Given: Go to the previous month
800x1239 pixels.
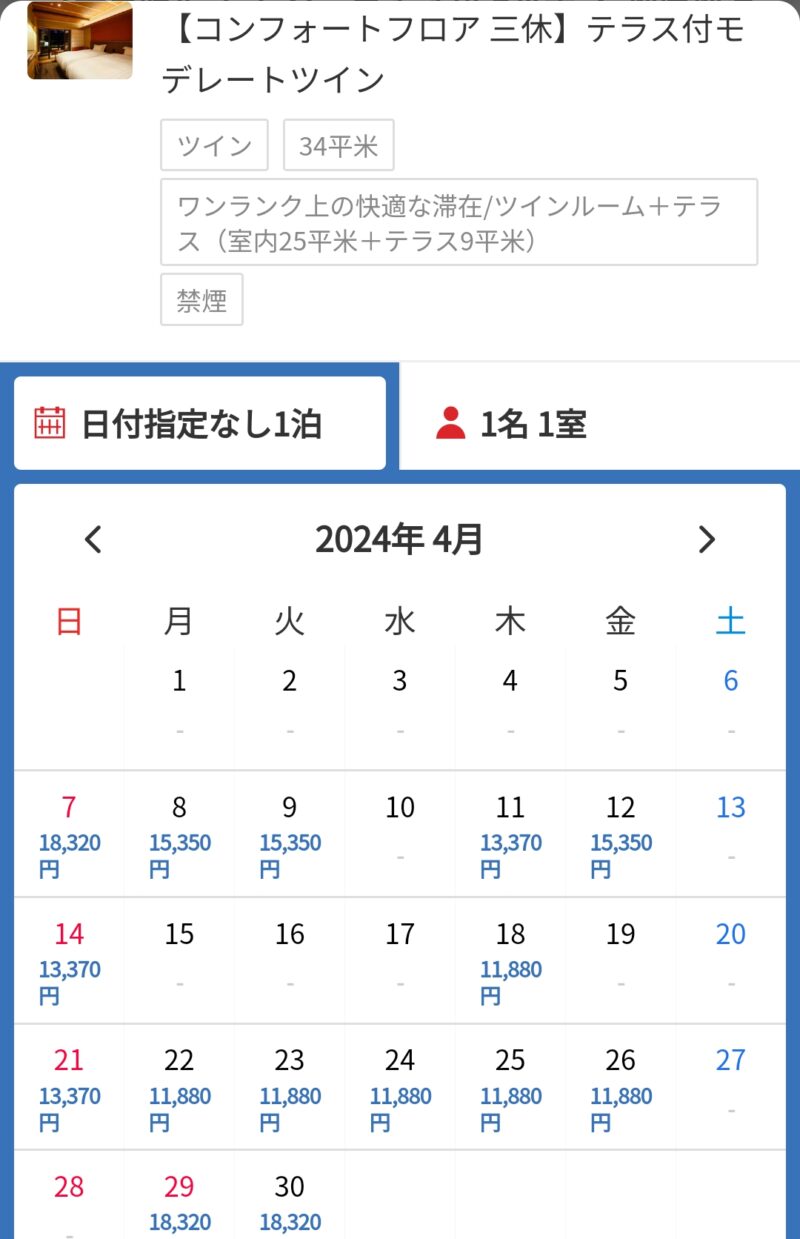Looking at the screenshot, I should (93, 540).
